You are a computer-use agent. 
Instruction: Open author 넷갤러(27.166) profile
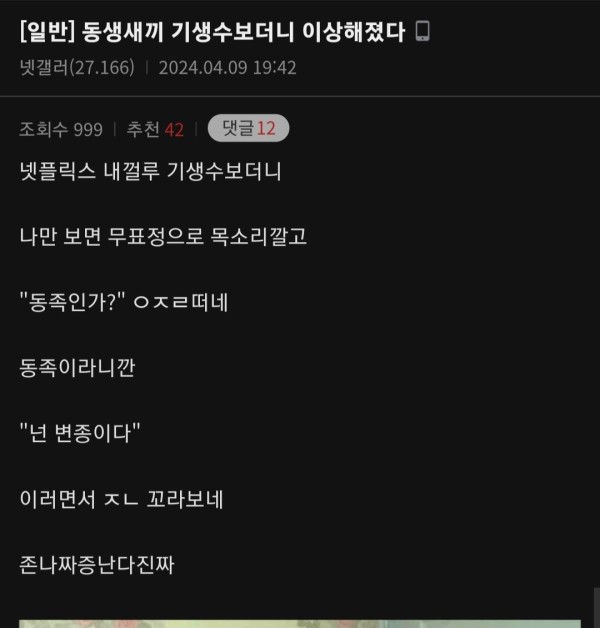(77, 68)
